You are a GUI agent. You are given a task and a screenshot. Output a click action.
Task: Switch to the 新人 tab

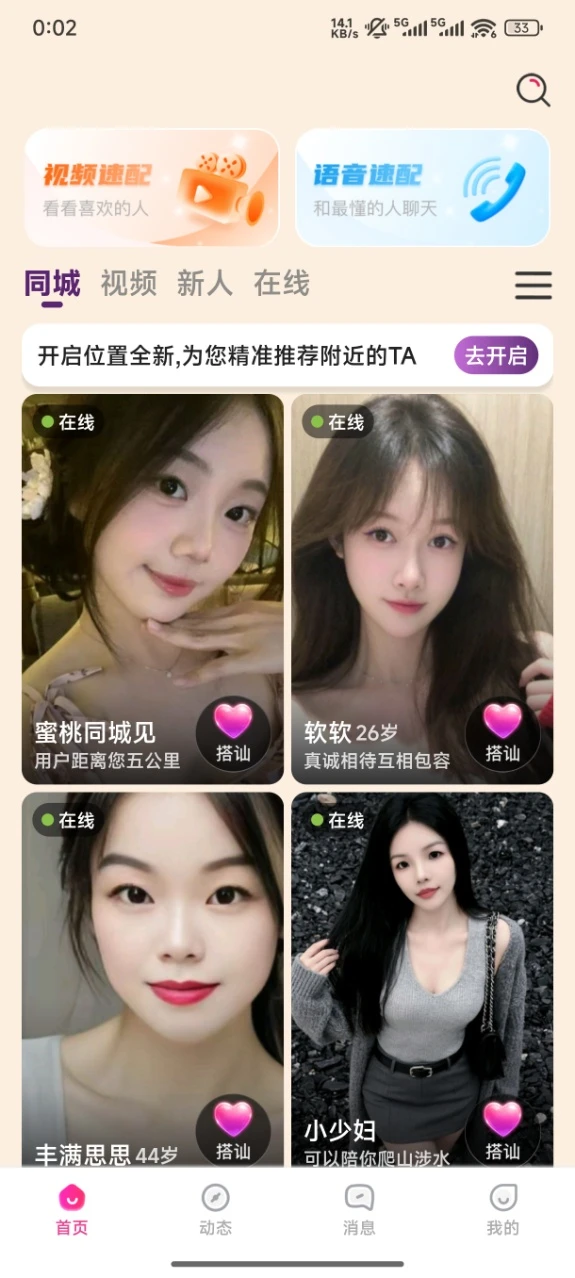(x=205, y=284)
